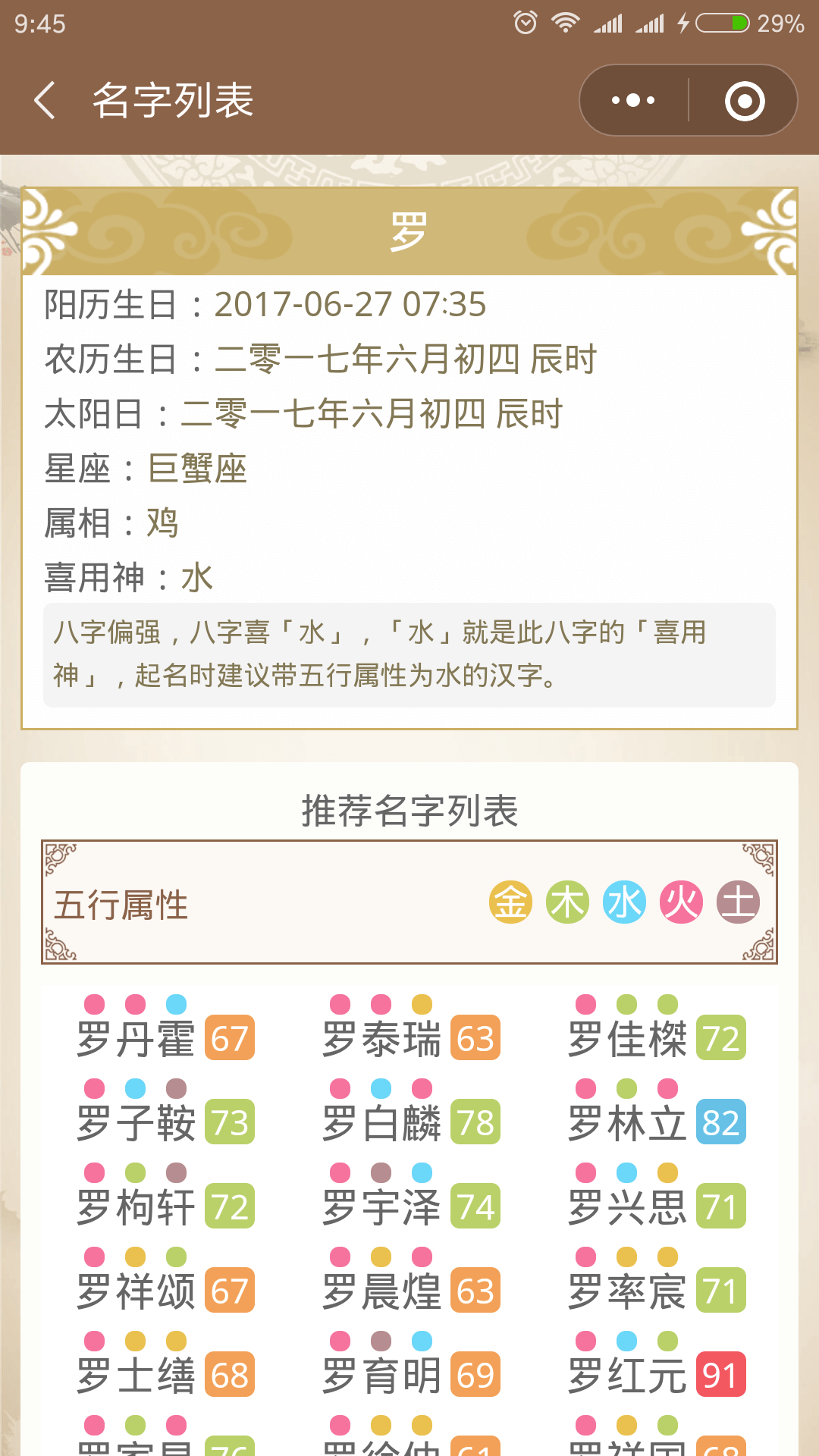Screen dimensions: 819x1456
Task: Select the 土 element filter
Action: pos(738,902)
